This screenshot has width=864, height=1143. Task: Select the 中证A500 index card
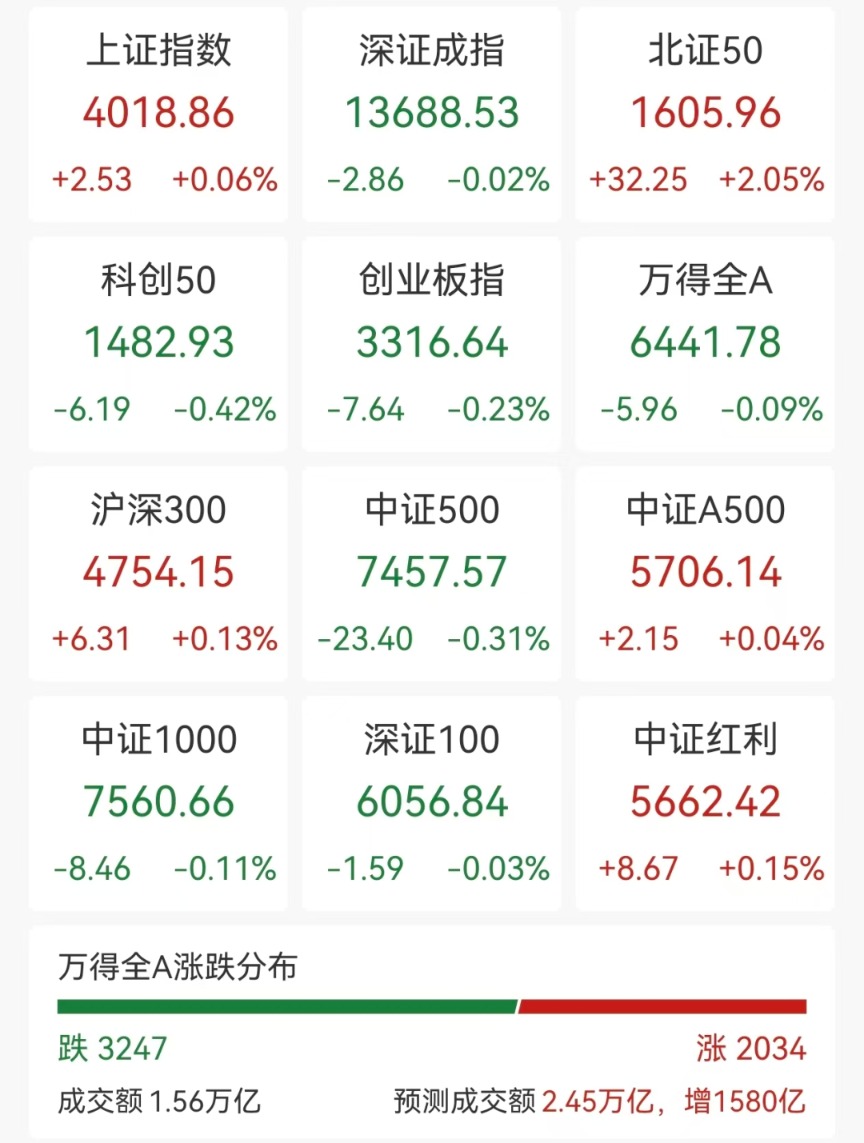pos(705,574)
